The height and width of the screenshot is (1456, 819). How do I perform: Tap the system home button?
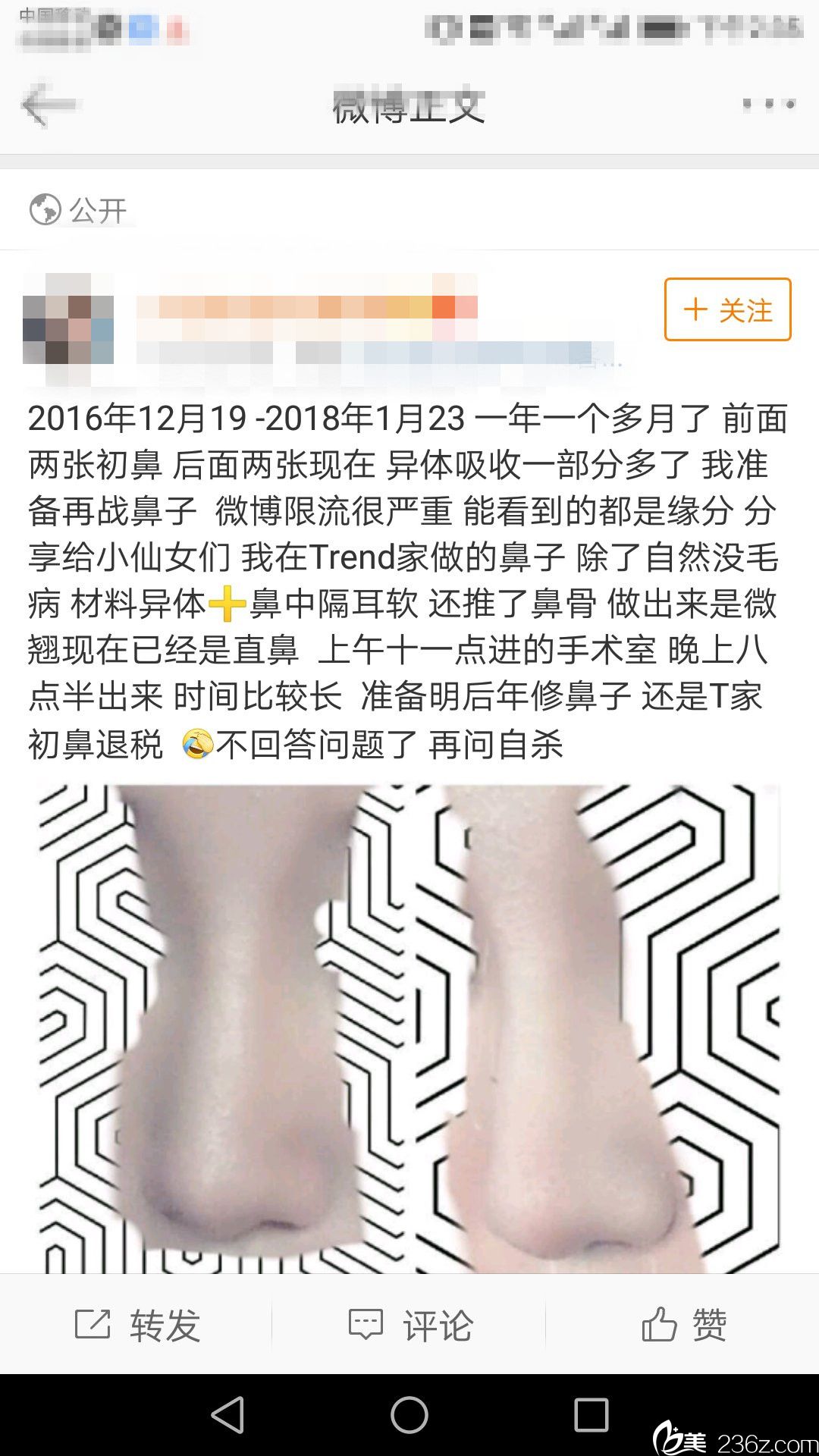point(409,1415)
